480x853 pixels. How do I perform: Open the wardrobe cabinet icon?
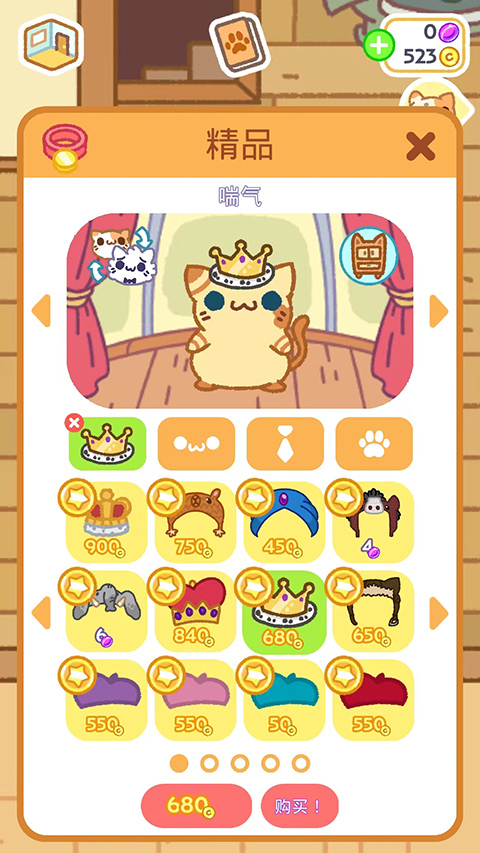(369, 256)
